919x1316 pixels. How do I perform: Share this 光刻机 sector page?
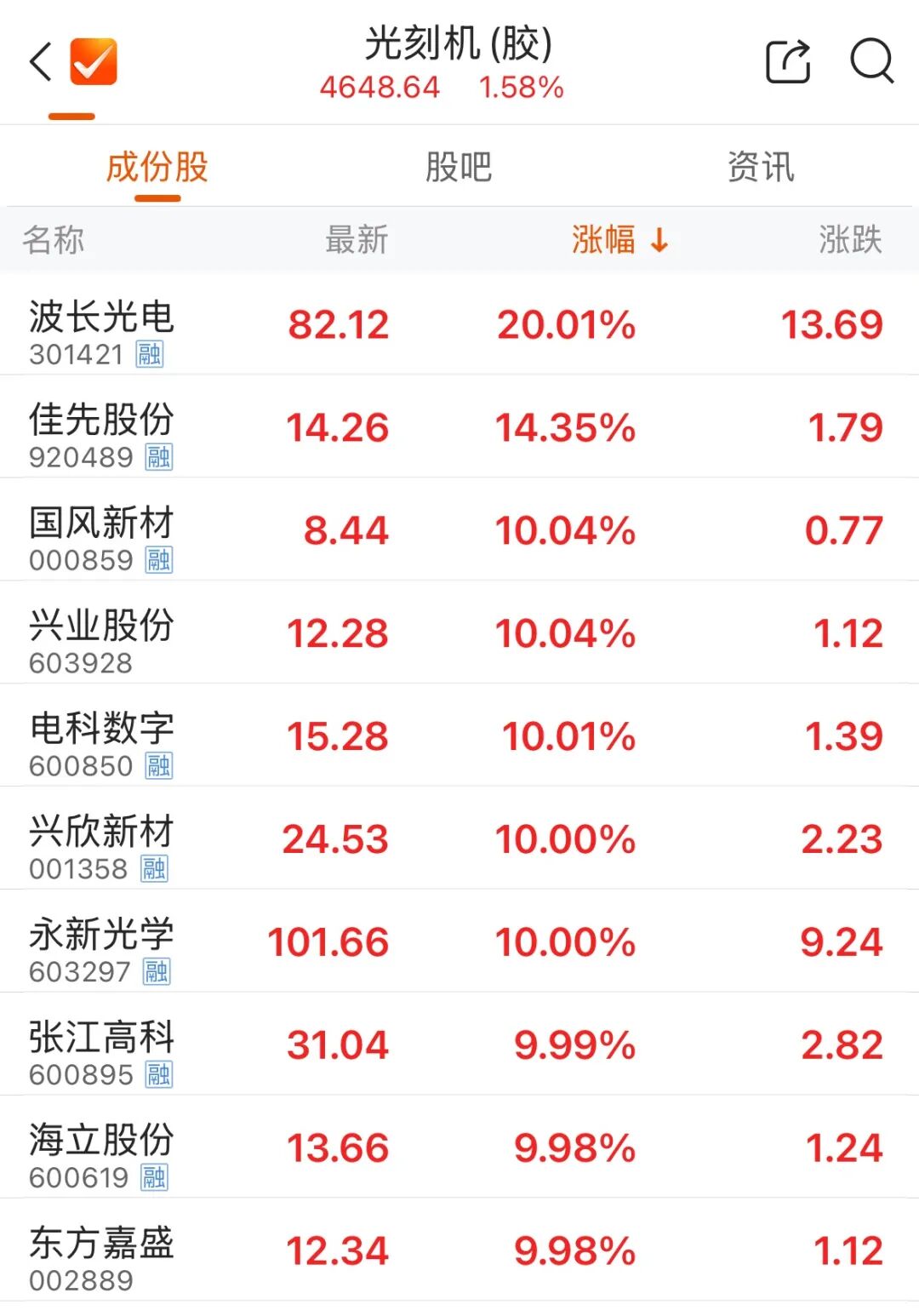tap(788, 61)
